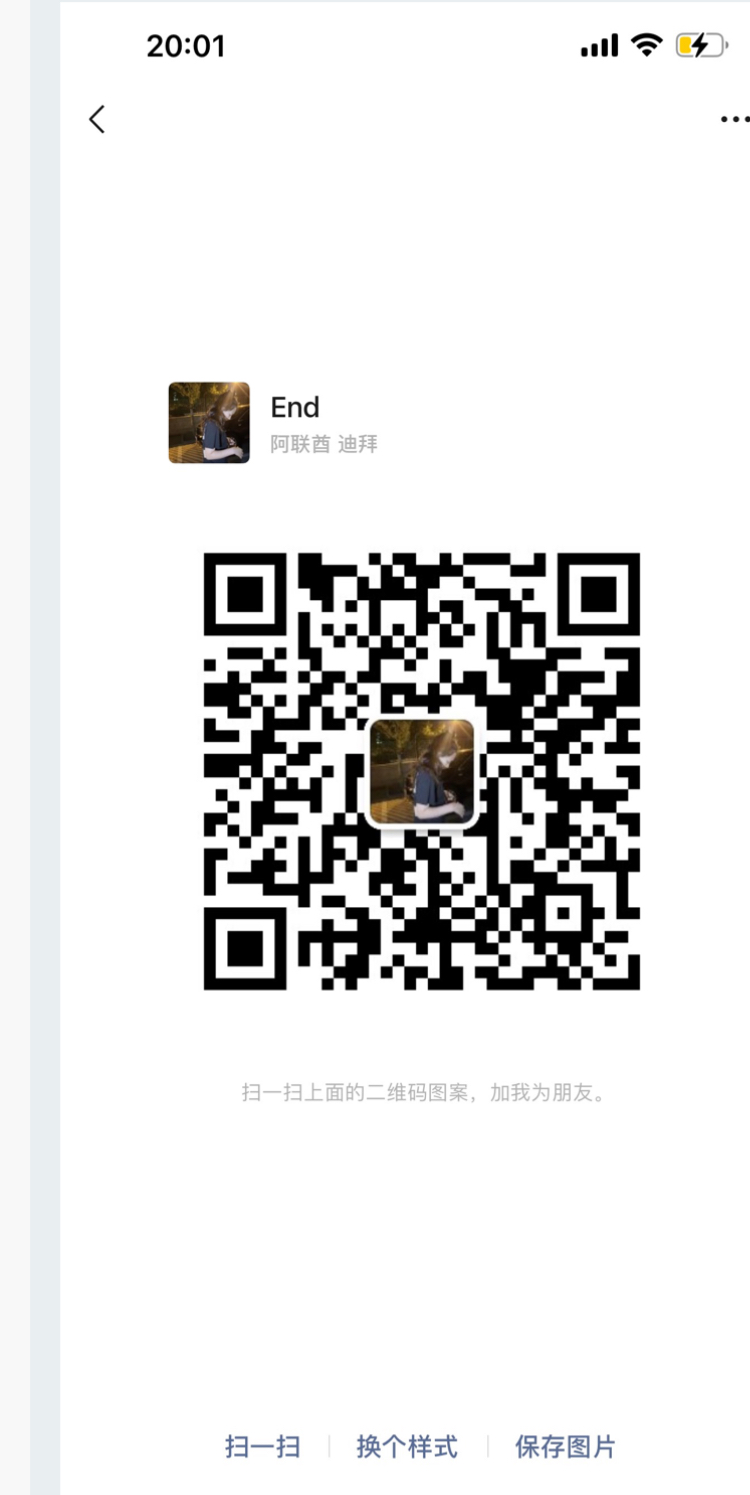
Task: Select 换个样式 to change QR style
Action: click(x=407, y=1446)
